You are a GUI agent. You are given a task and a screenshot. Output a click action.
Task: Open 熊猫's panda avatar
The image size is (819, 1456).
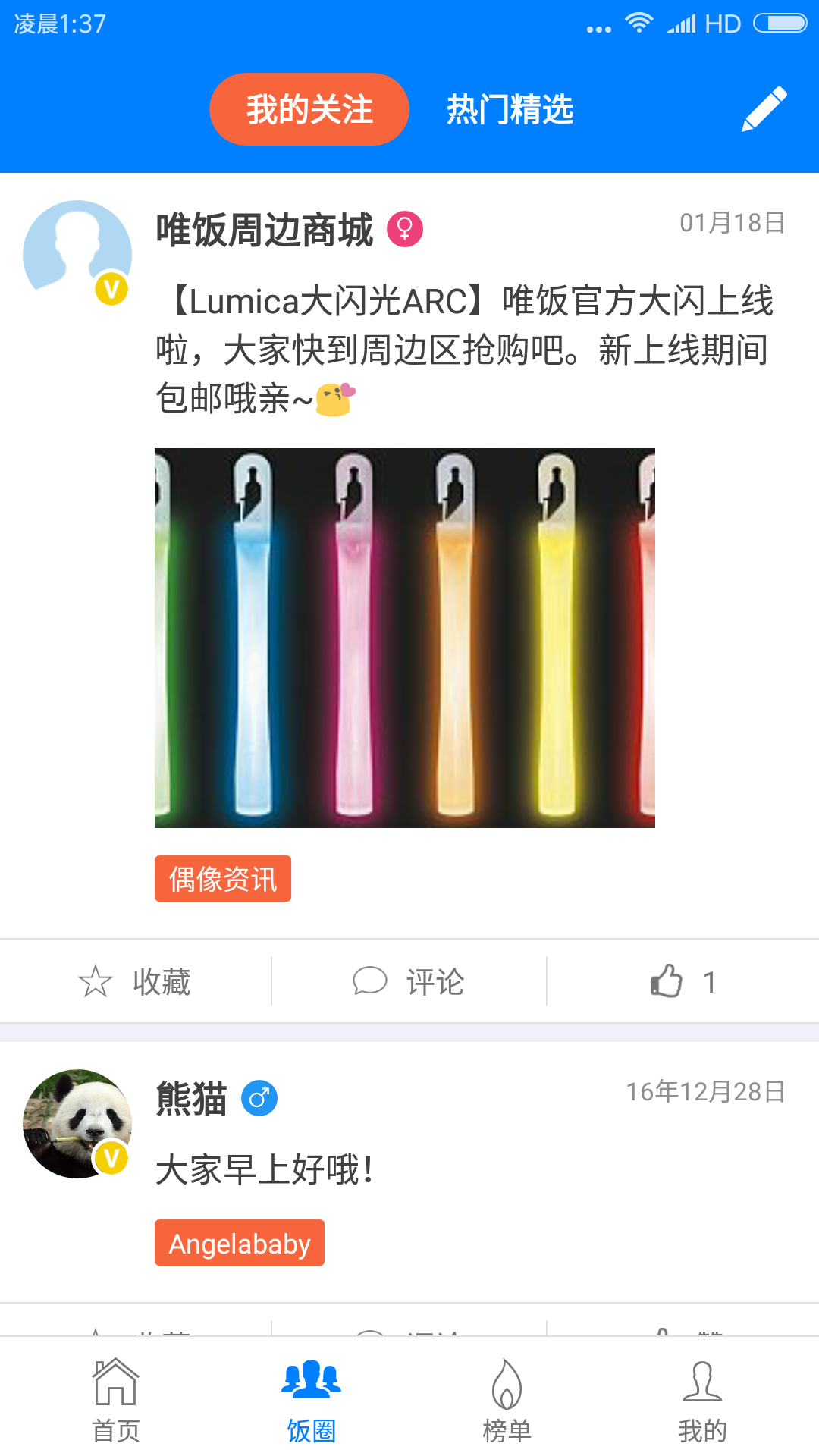[x=77, y=1123]
